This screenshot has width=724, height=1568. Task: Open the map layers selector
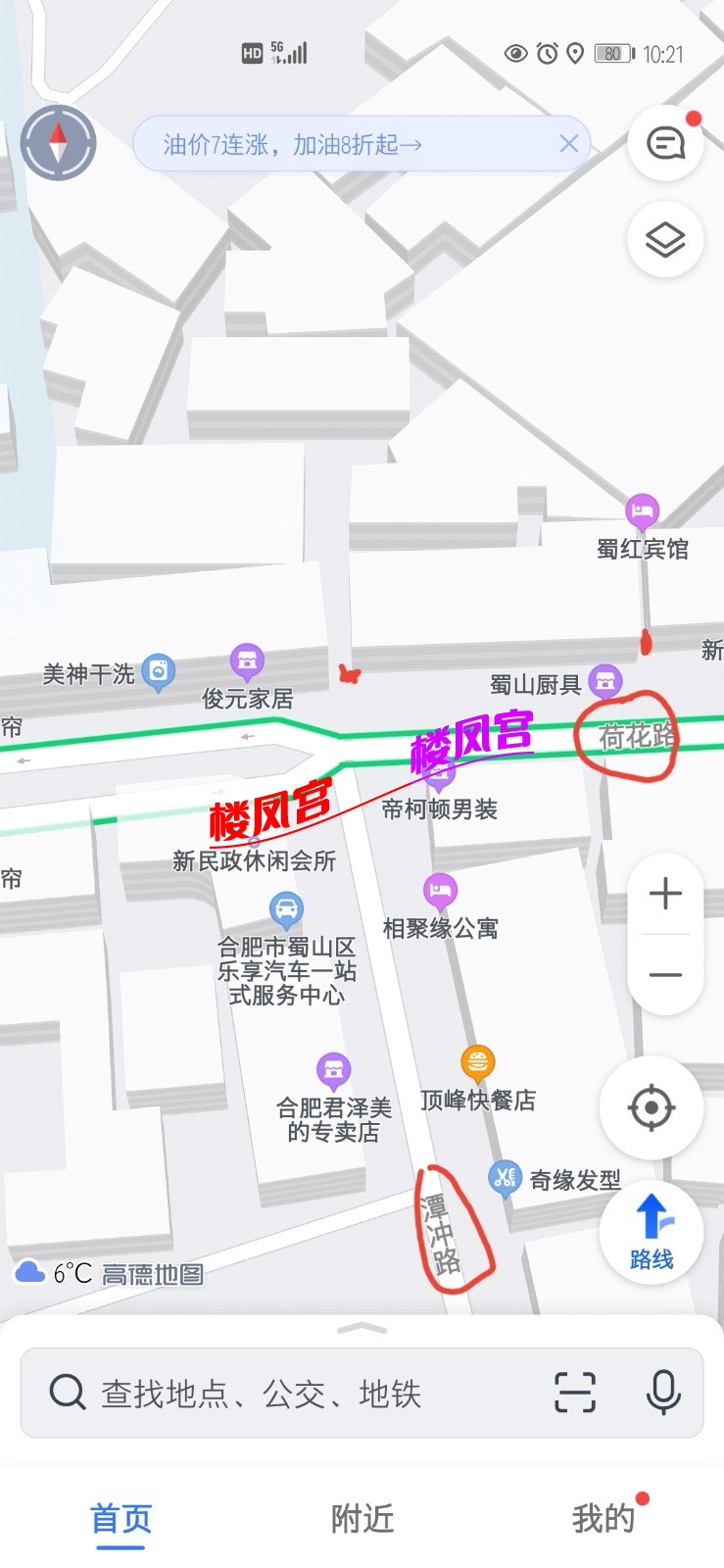coord(665,240)
